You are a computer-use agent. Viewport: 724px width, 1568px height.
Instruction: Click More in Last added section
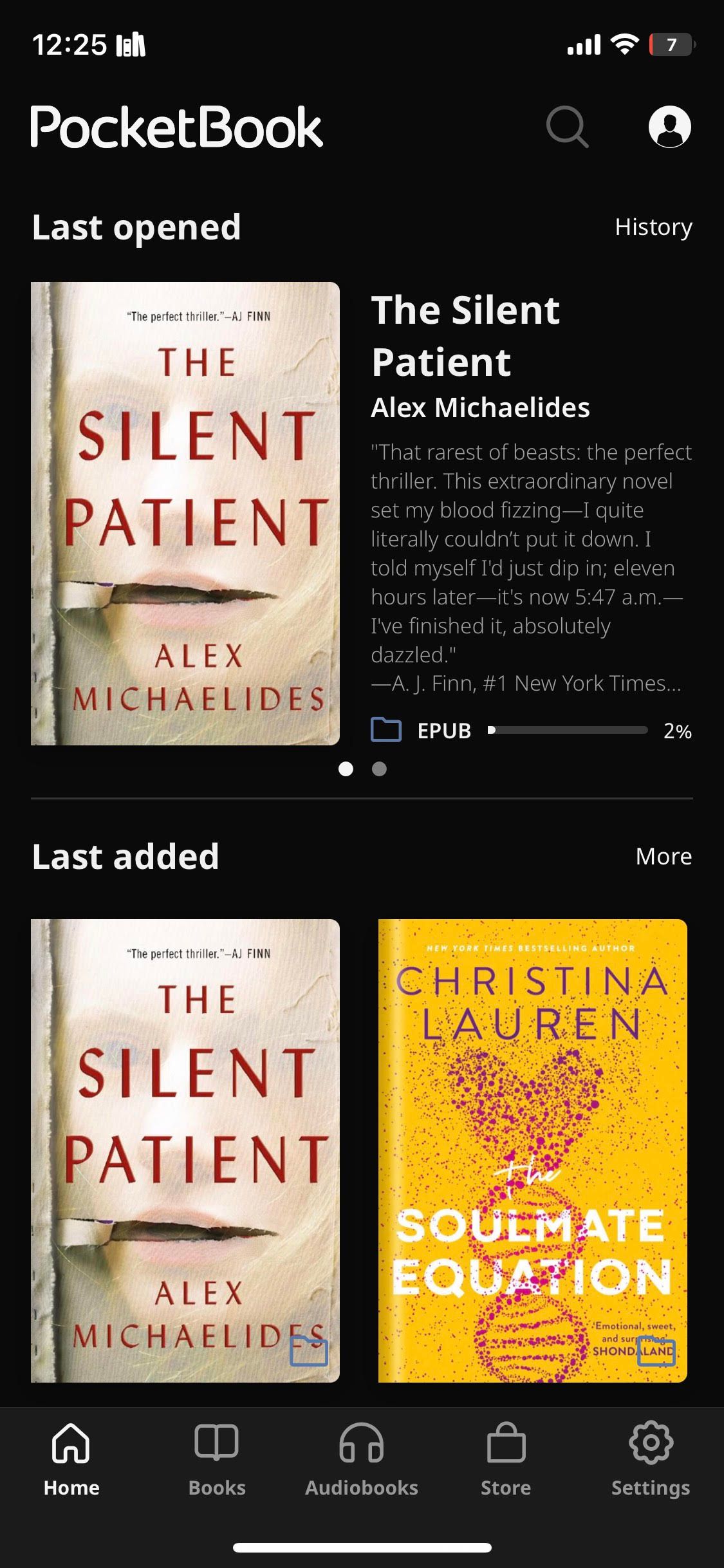click(663, 856)
